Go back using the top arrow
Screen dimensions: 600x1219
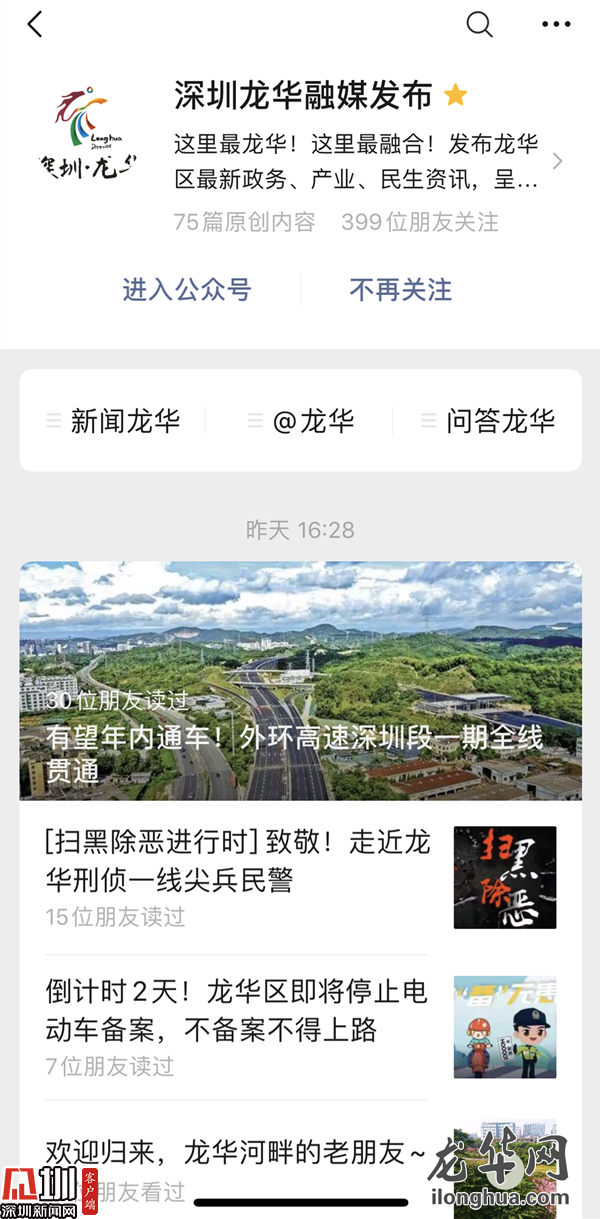[35, 25]
